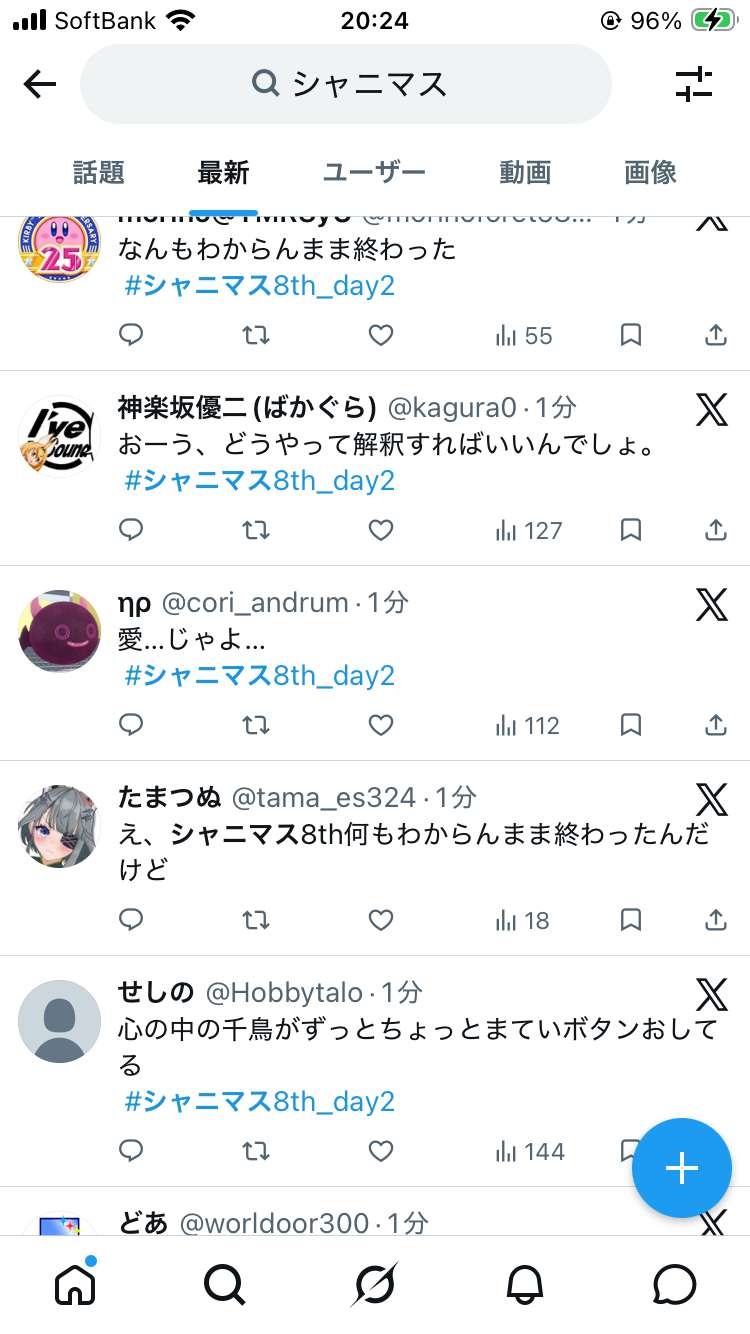Screen dimensions: 750x1334
Task: Switch to the 画像 tab
Action: point(650,172)
